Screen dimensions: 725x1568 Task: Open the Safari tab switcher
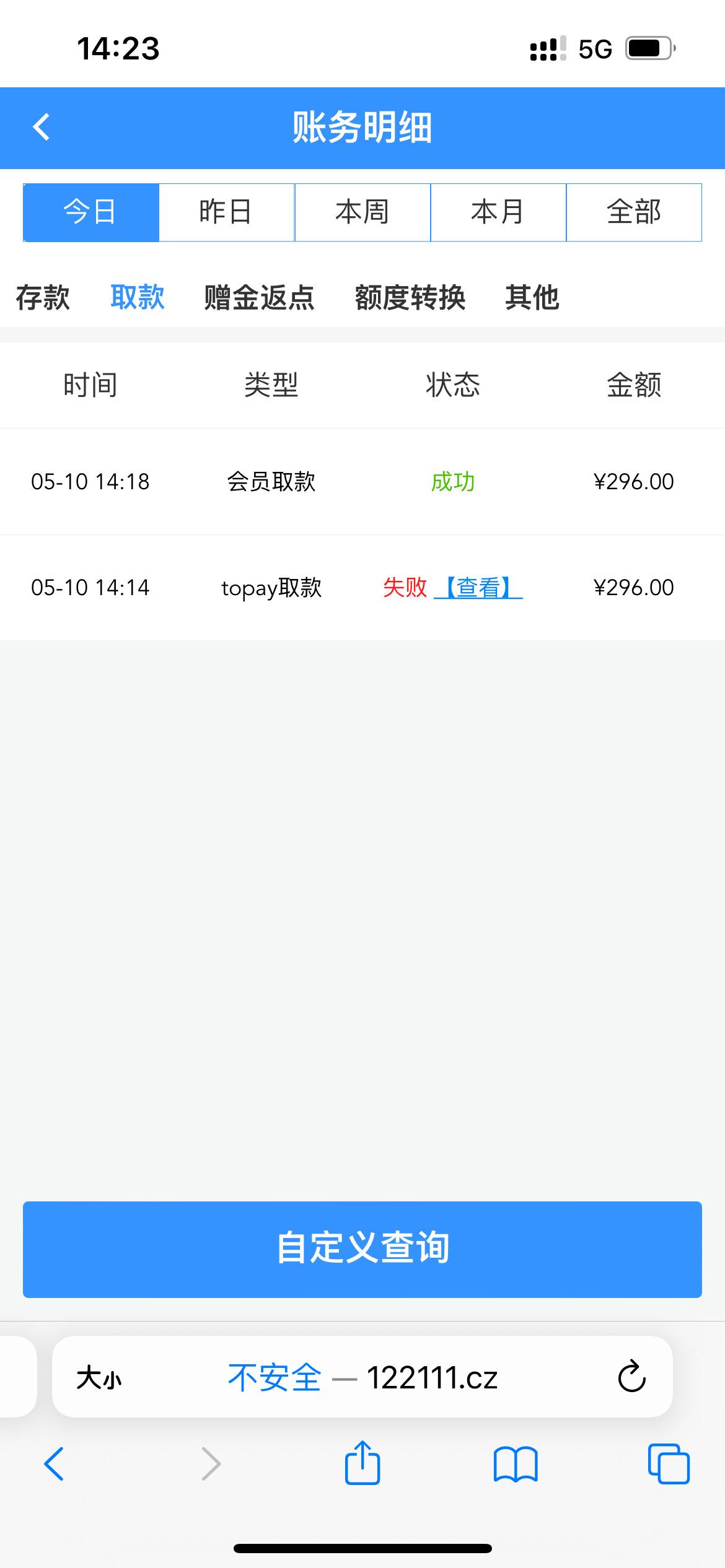click(x=669, y=1464)
